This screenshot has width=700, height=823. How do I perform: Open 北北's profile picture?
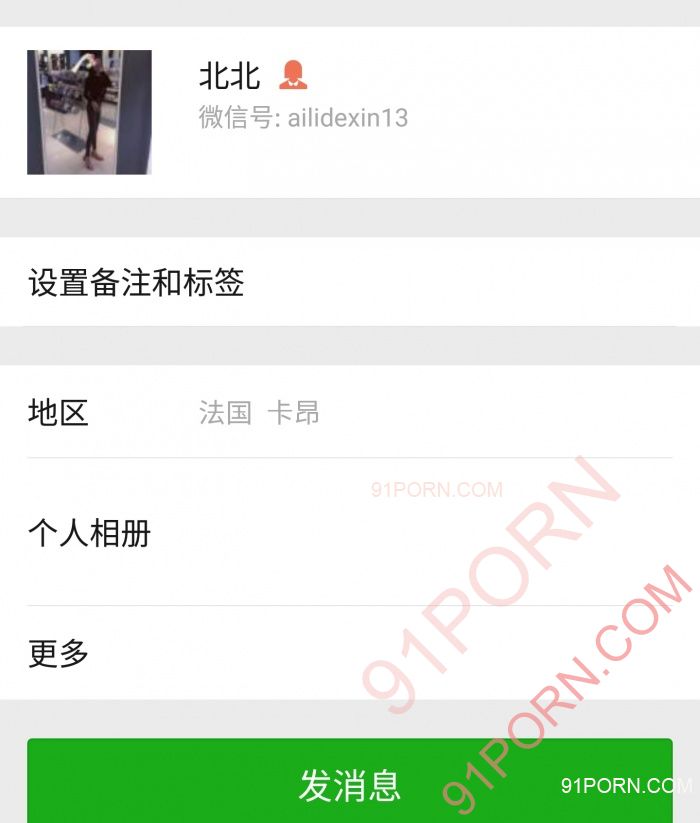tap(89, 112)
